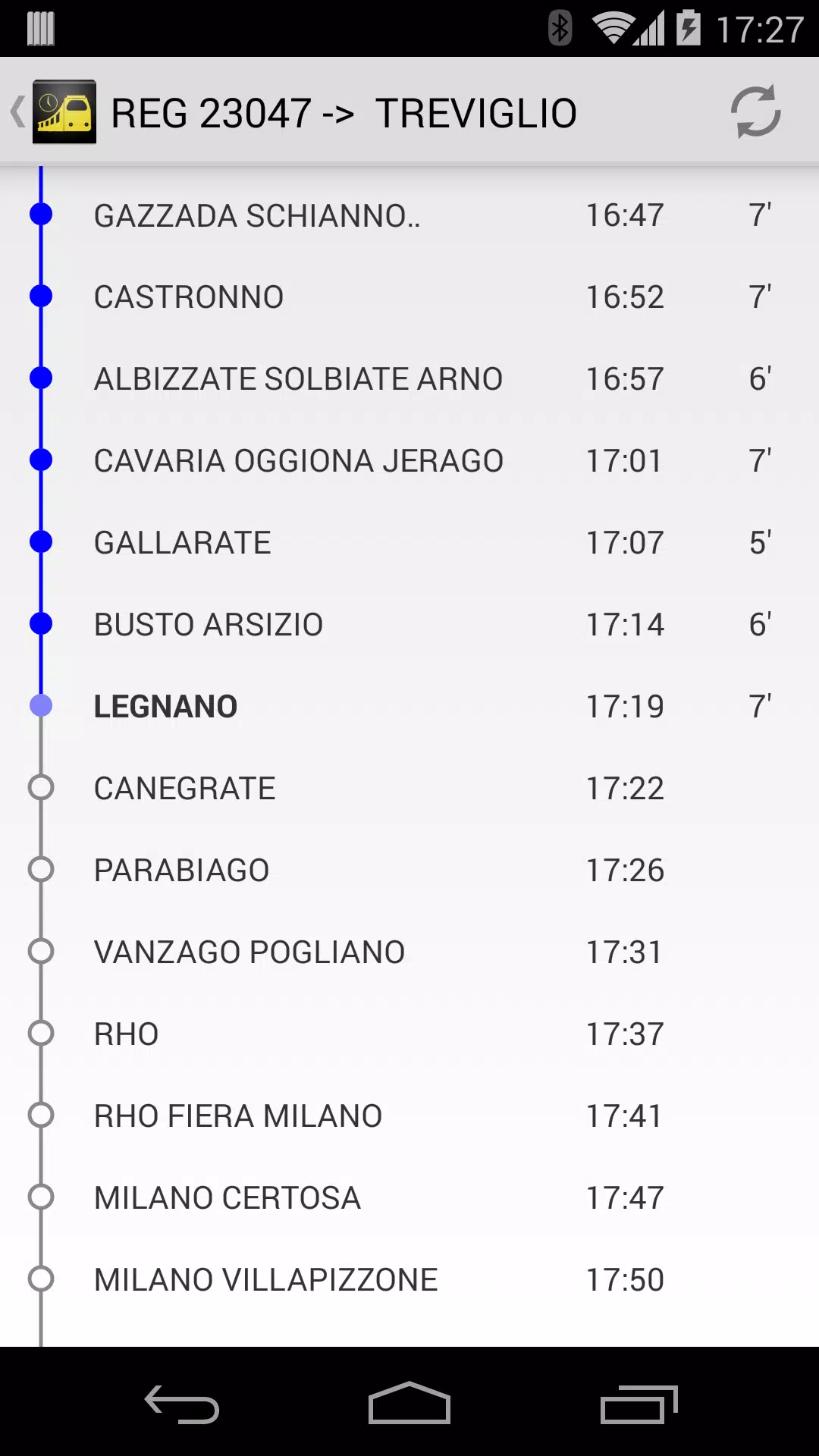Open the recent apps view

coord(639,1404)
